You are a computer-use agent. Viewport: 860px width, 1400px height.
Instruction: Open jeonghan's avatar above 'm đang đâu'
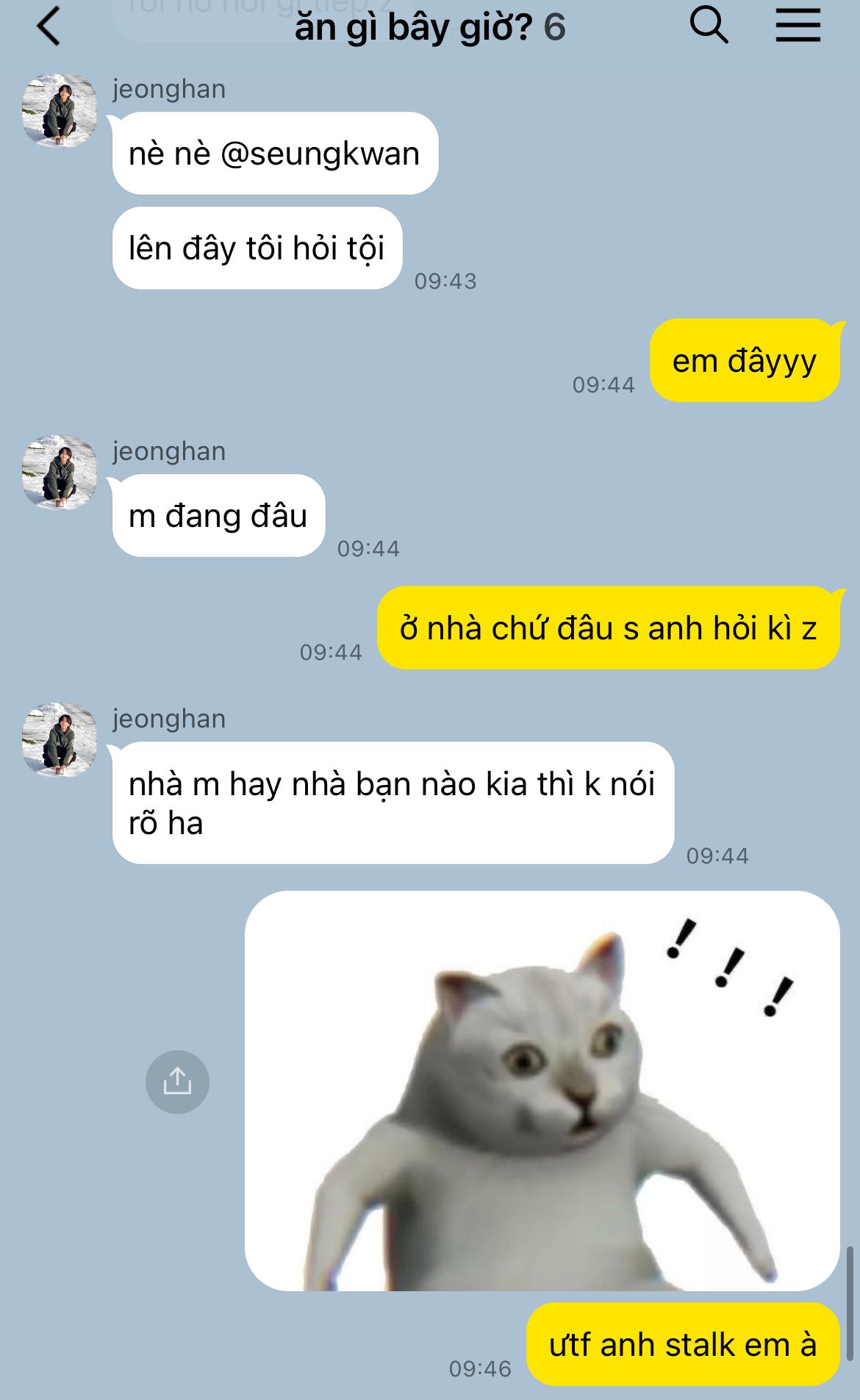[x=60, y=473]
